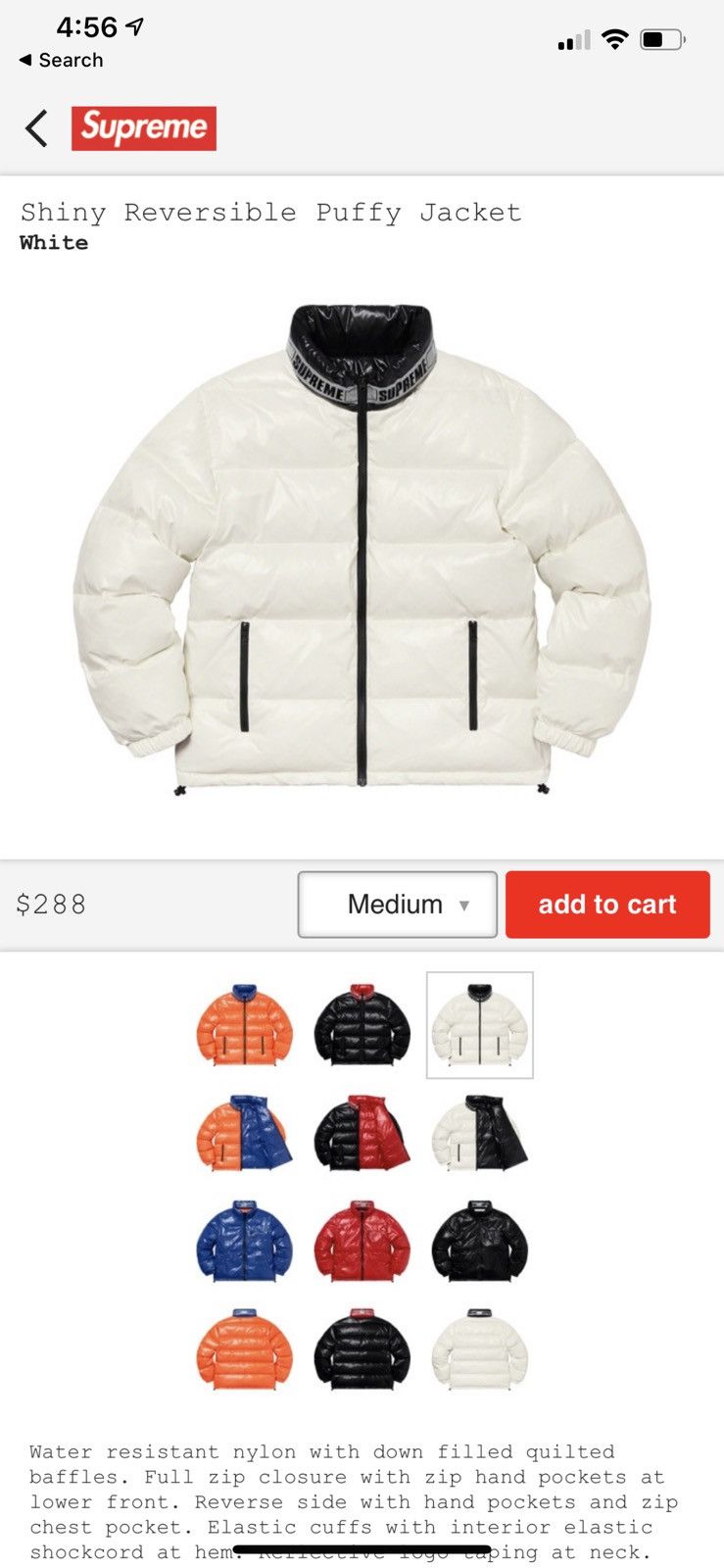Expand size options from the picker
The height and width of the screenshot is (1568, 724).
tap(397, 904)
